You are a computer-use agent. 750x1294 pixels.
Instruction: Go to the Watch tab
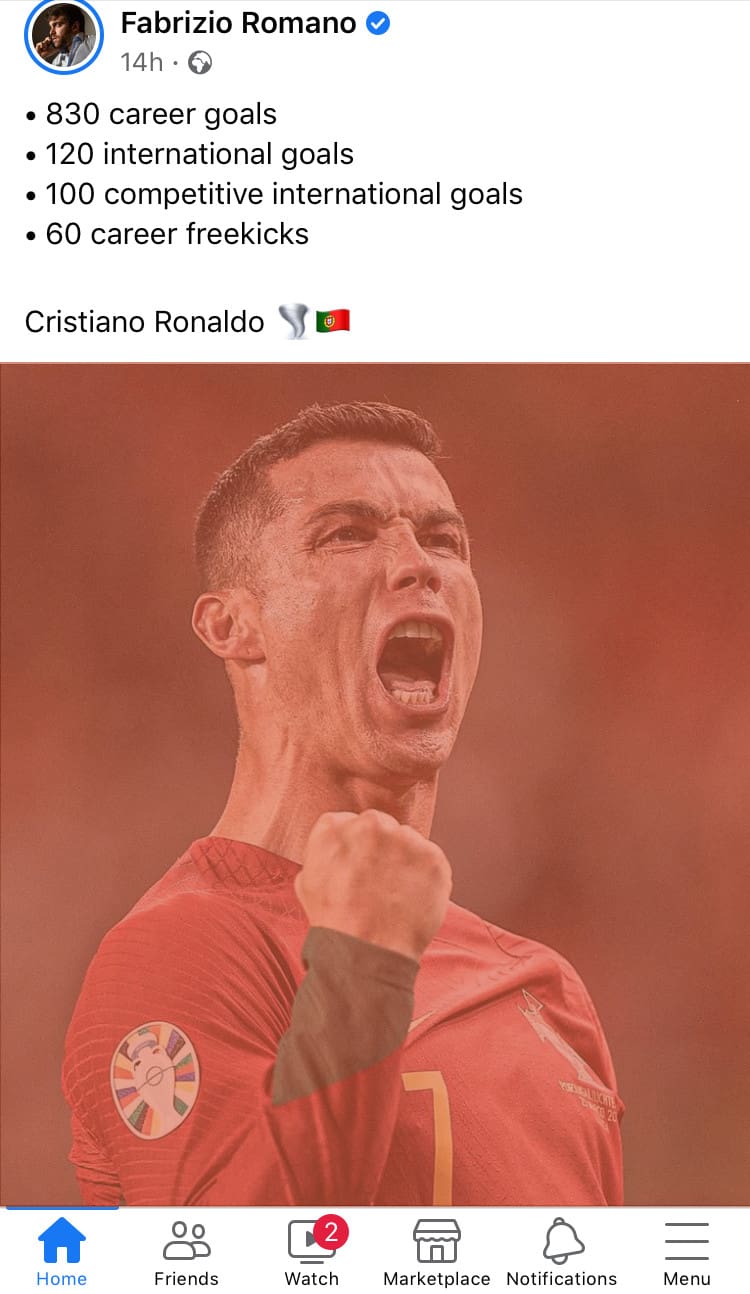(x=312, y=1252)
